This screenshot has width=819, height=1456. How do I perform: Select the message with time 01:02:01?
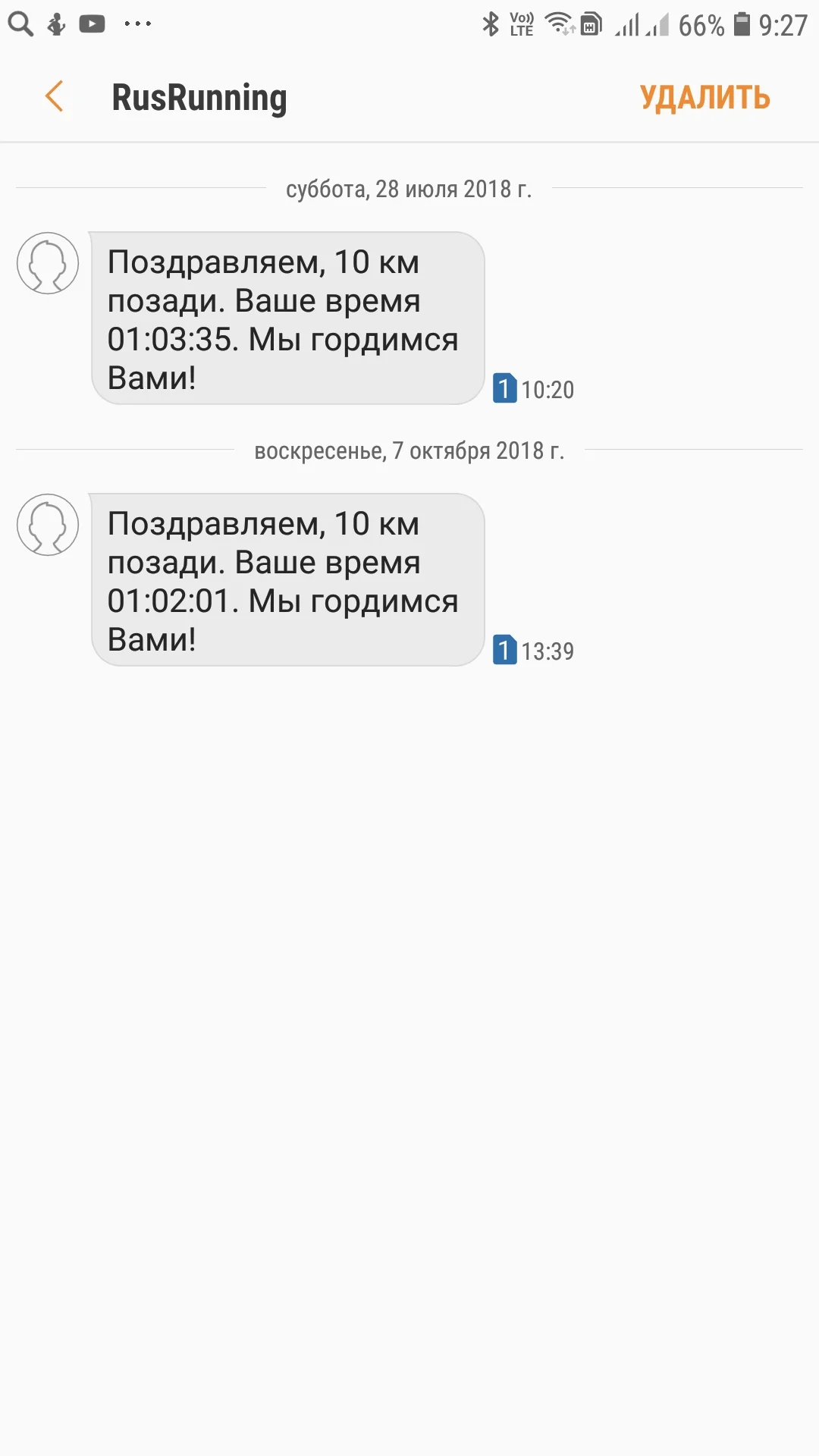click(x=288, y=580)
